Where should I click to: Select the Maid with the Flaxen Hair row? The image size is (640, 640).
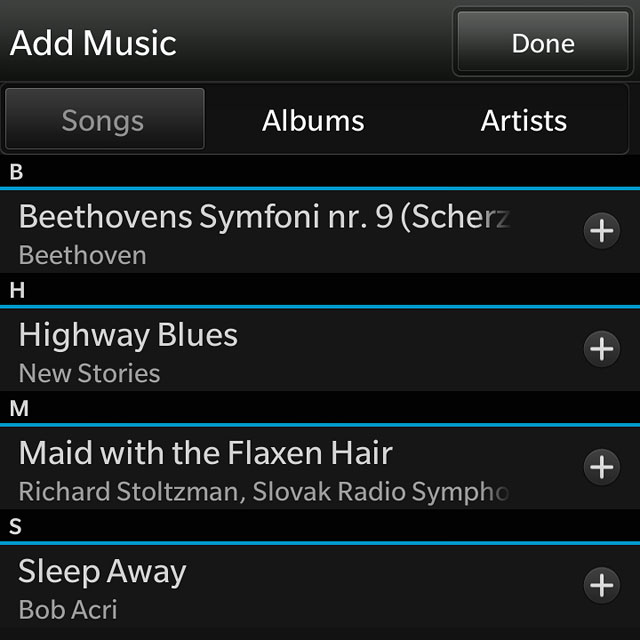point(280,468)
